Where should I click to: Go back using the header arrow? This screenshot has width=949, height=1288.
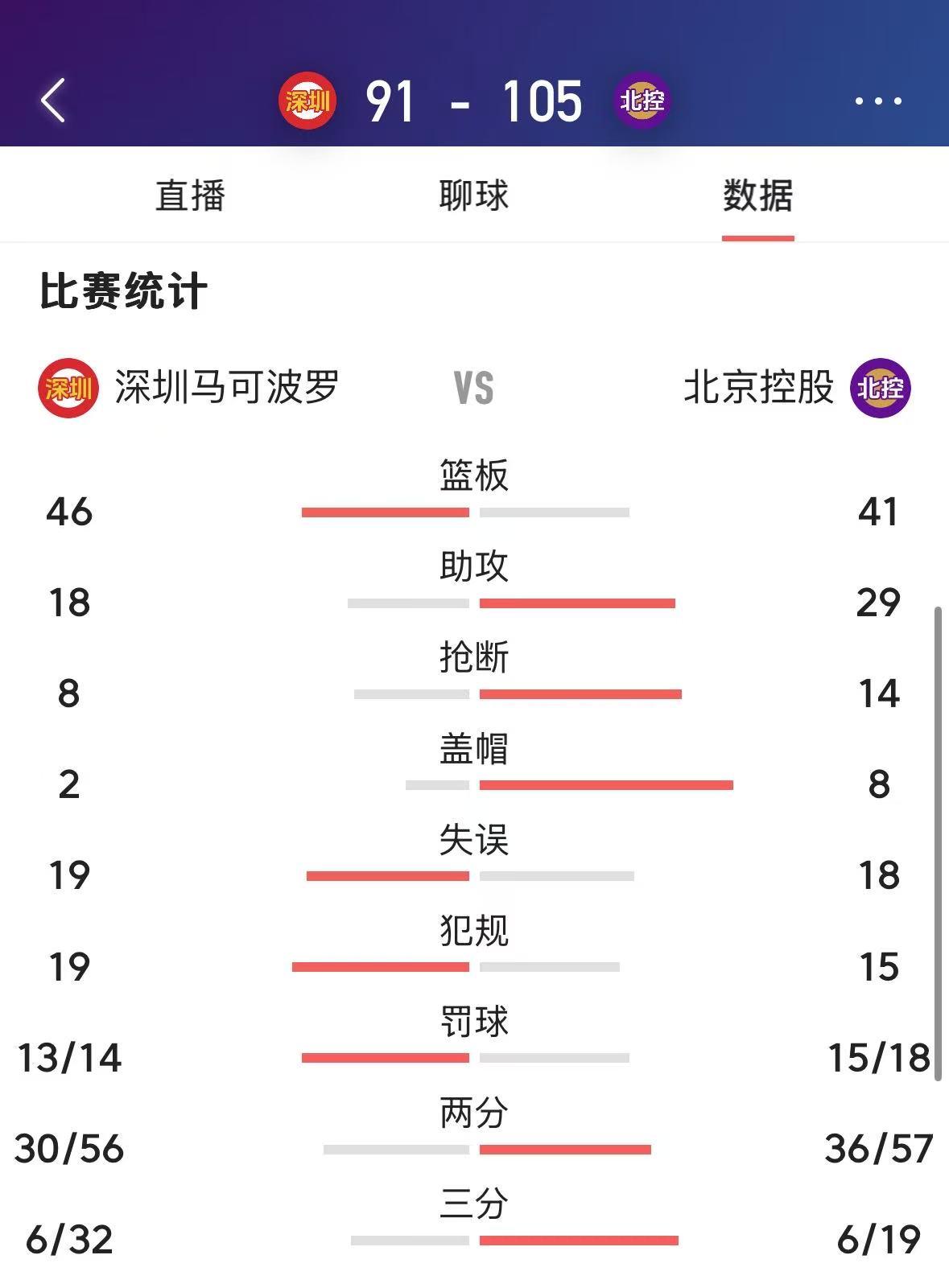coord(53,101)
